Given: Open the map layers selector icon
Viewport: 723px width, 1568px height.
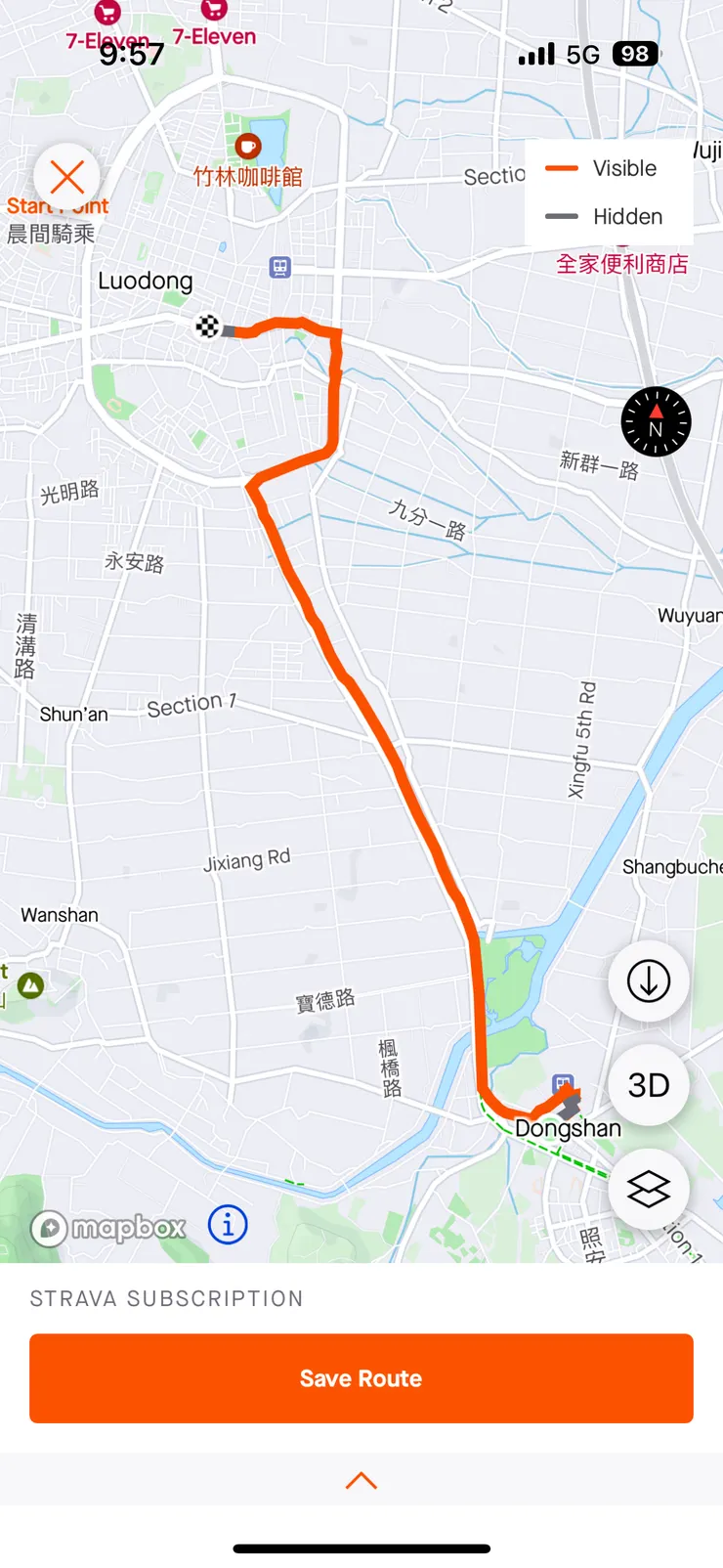Looking at the screenshot, I should pyautogui.click(x=648, y=1189).
